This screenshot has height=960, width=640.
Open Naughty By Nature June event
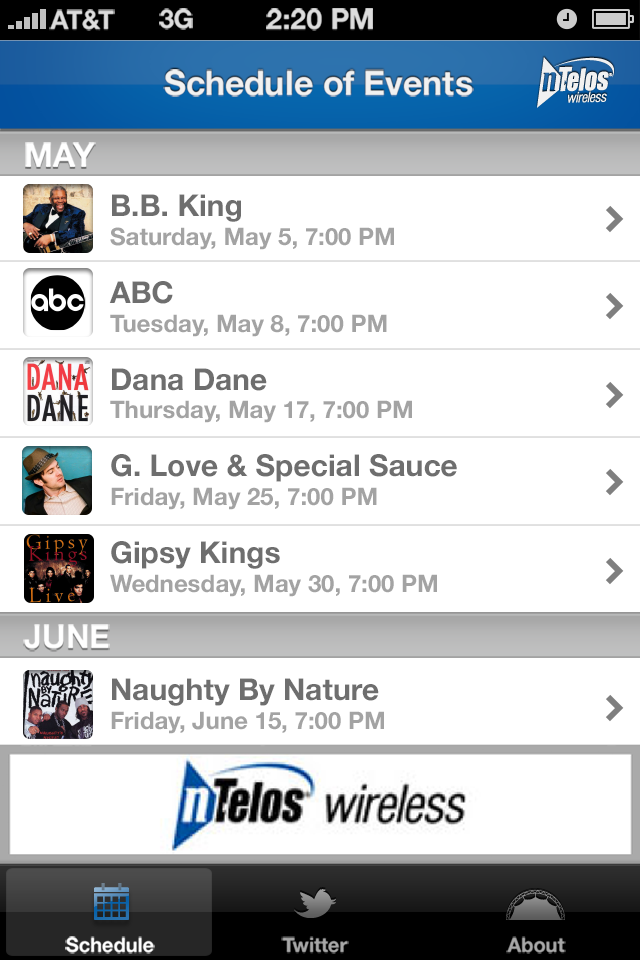pyautogui.click(x=320, y=703)
